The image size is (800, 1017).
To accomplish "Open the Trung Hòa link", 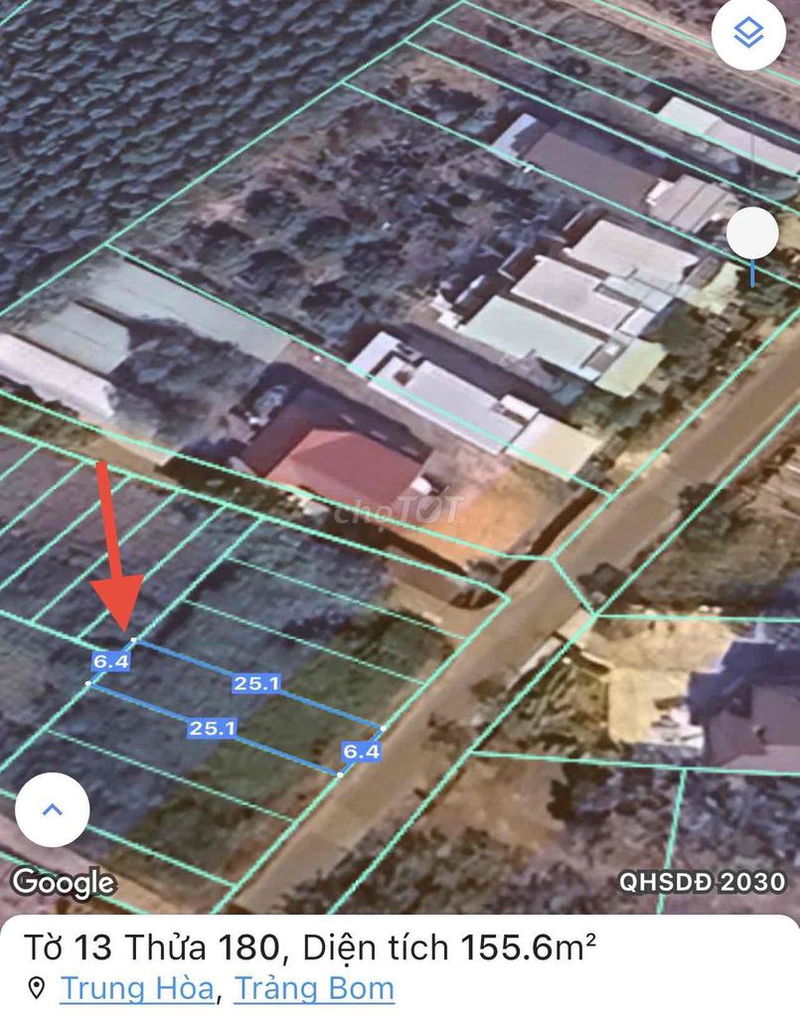I will (138, 989).
